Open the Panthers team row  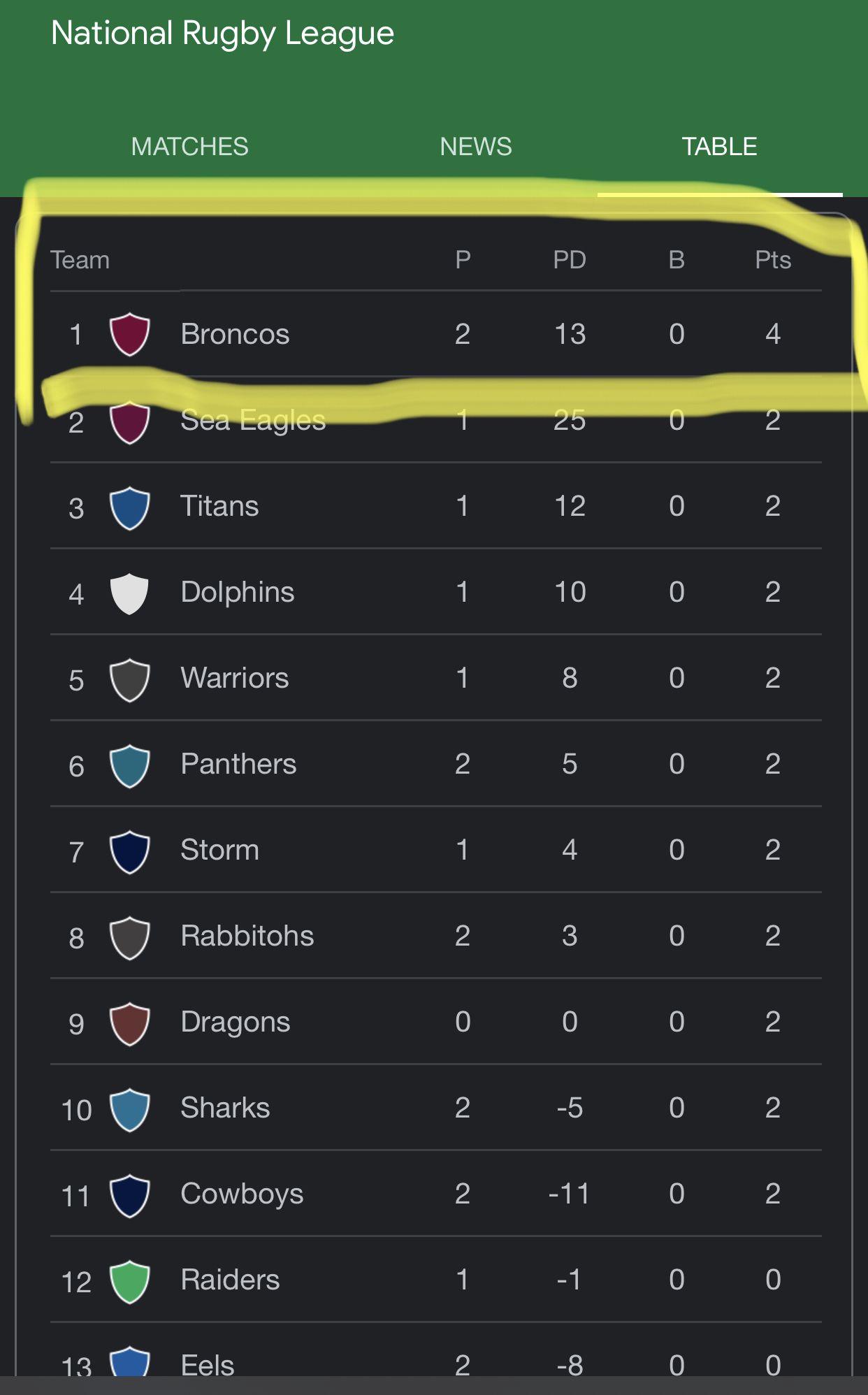click(x=436, y=764)
